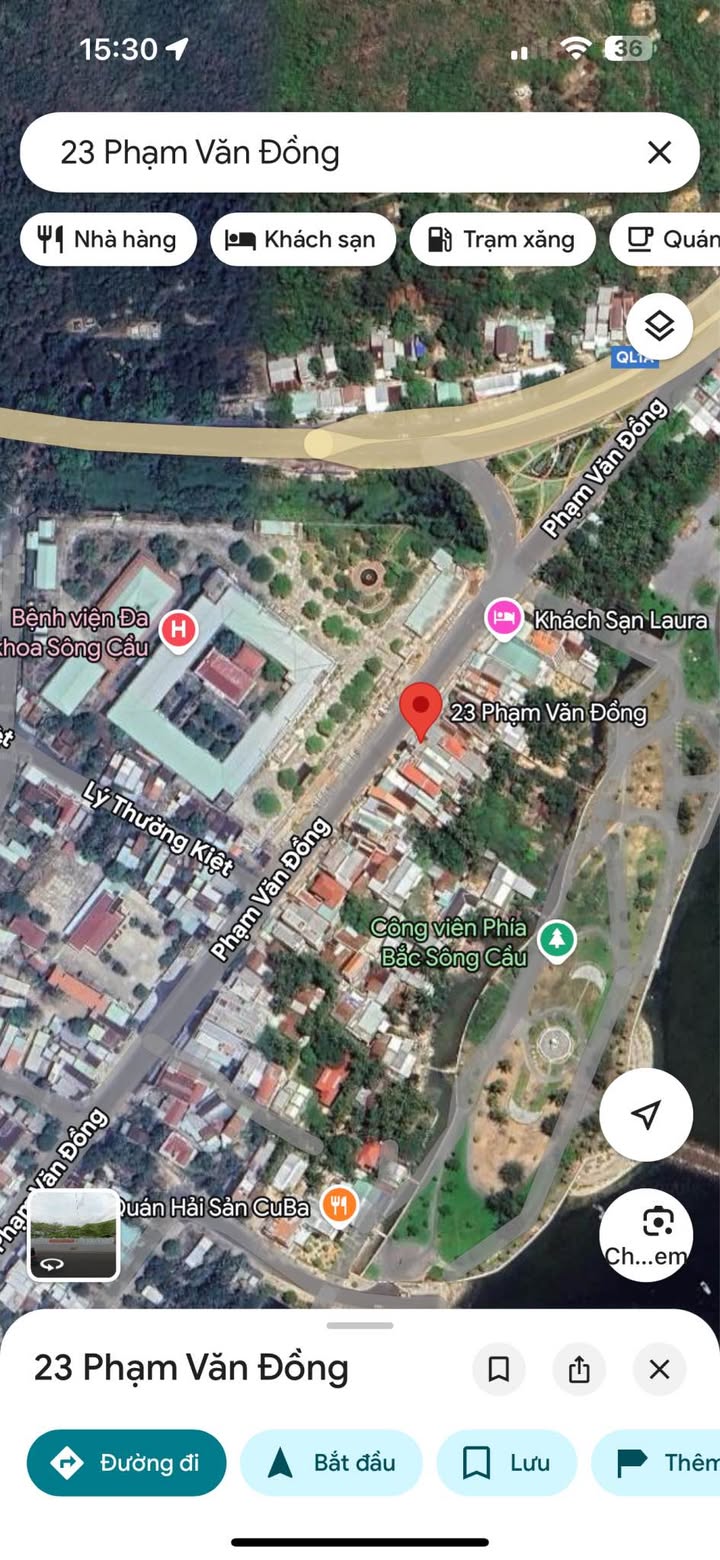Tap the Lưu chip
720x1560 pixels.
click(x=507, y=1463)
